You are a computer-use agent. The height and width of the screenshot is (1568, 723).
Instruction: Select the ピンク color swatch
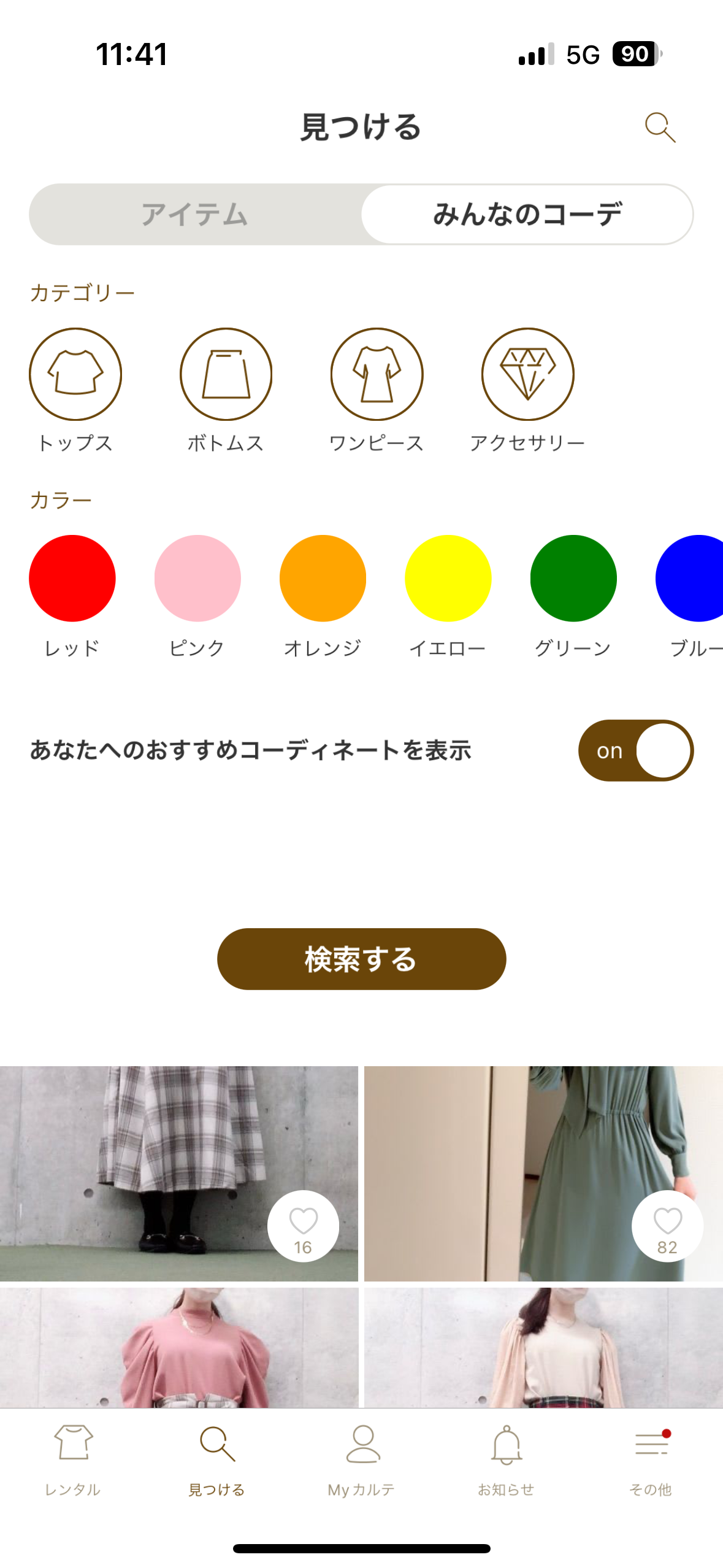[197, 578]
